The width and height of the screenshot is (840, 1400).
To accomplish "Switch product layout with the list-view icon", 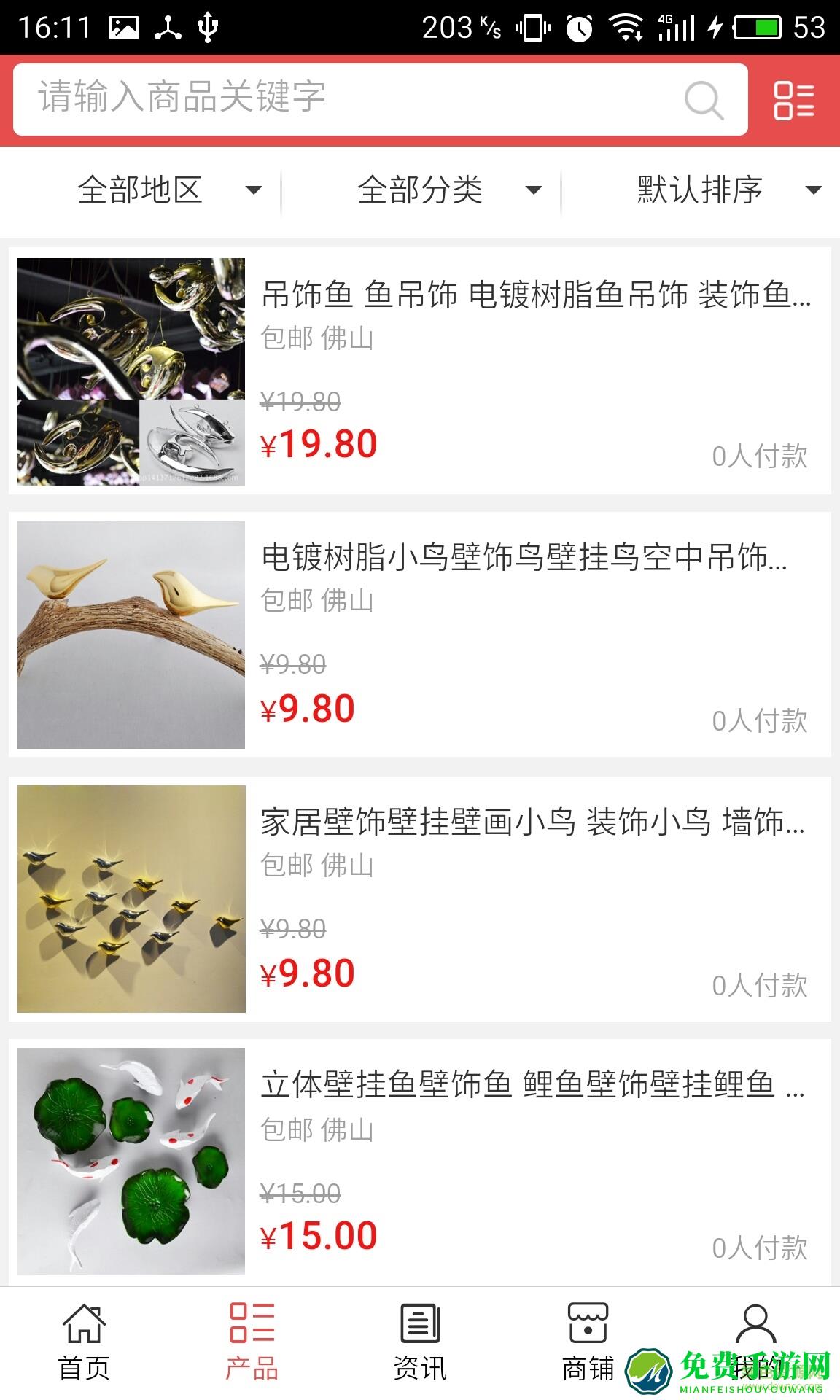I will coord(793,100).
